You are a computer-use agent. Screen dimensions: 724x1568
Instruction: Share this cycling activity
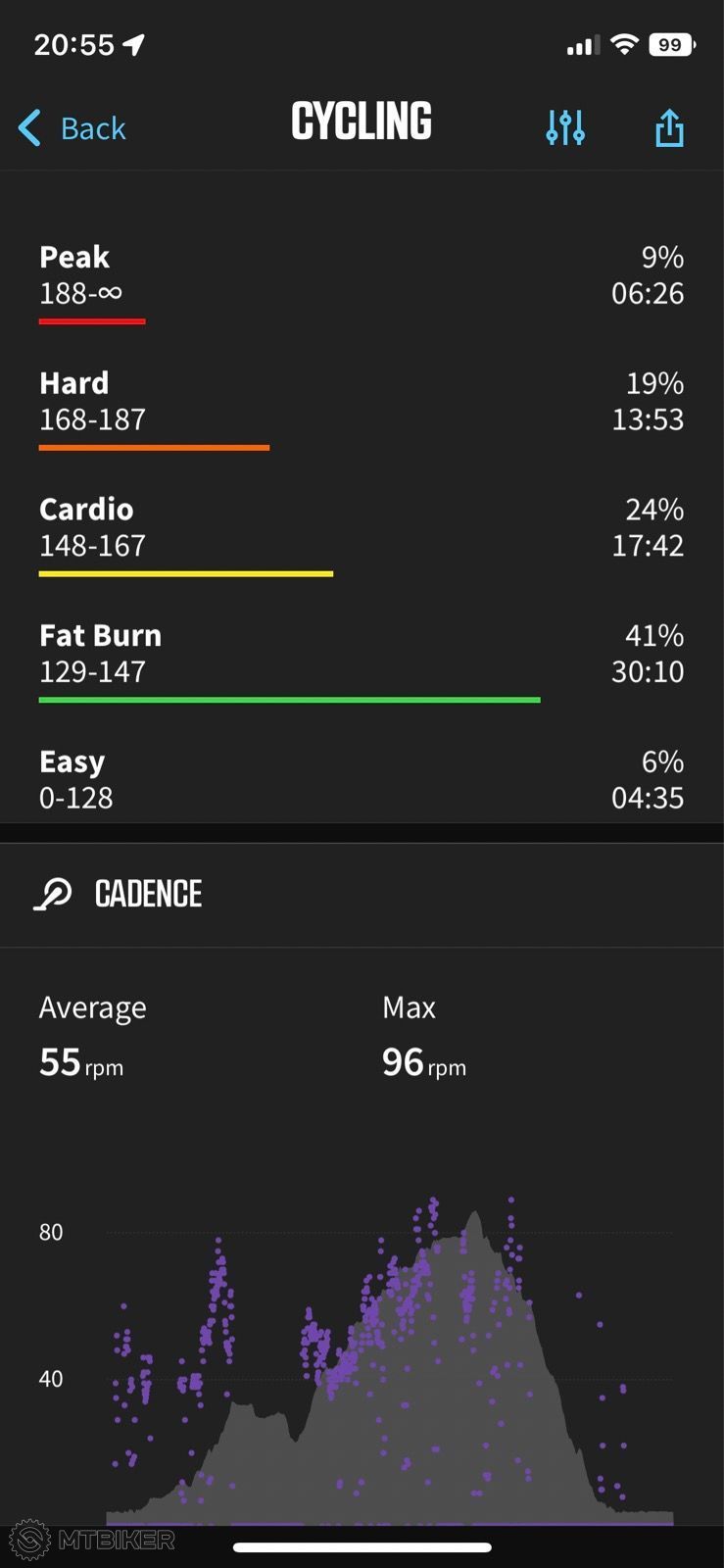click(669, 127)
